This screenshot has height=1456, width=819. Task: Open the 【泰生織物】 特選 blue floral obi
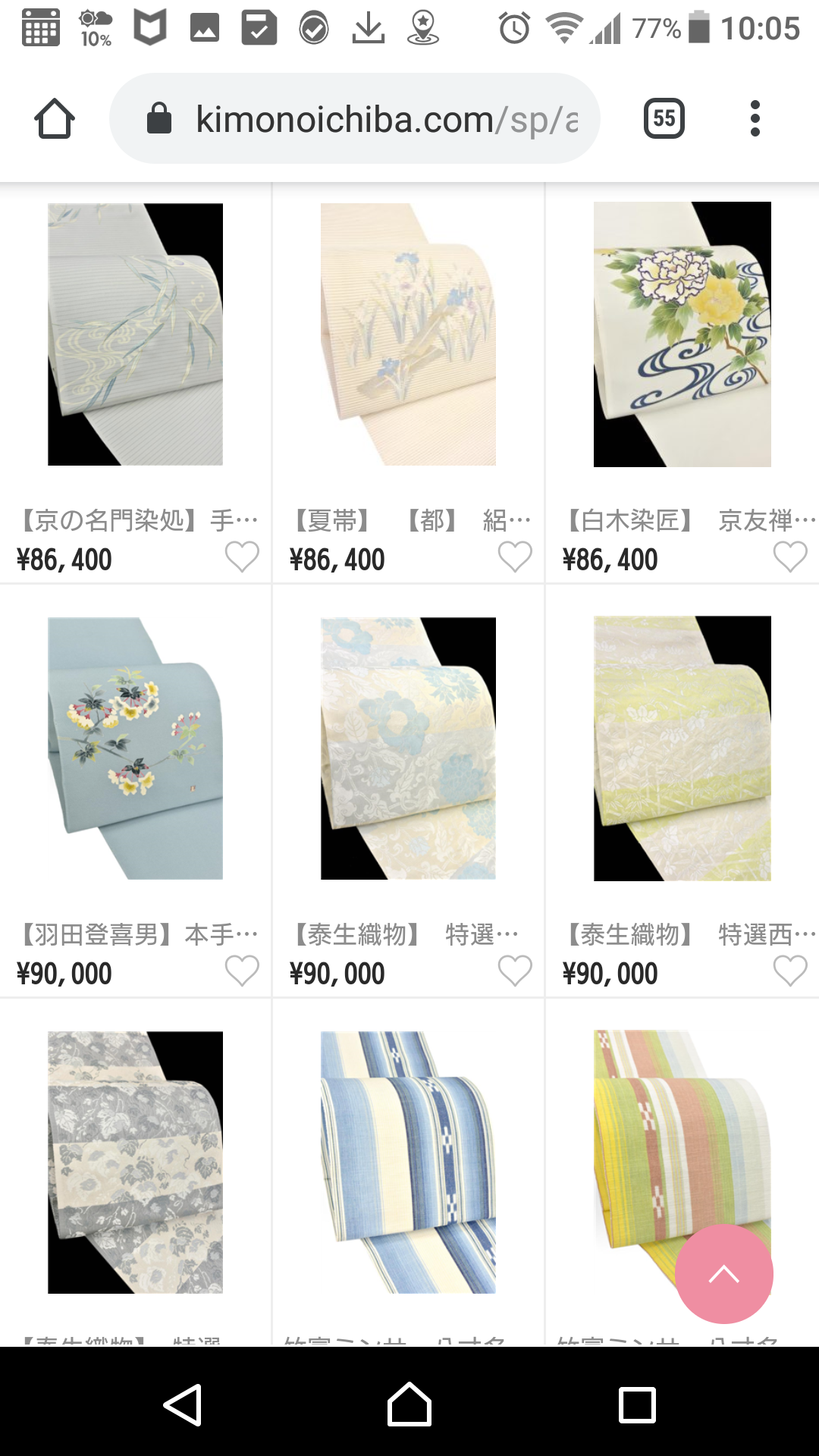[x=408, y=748]
